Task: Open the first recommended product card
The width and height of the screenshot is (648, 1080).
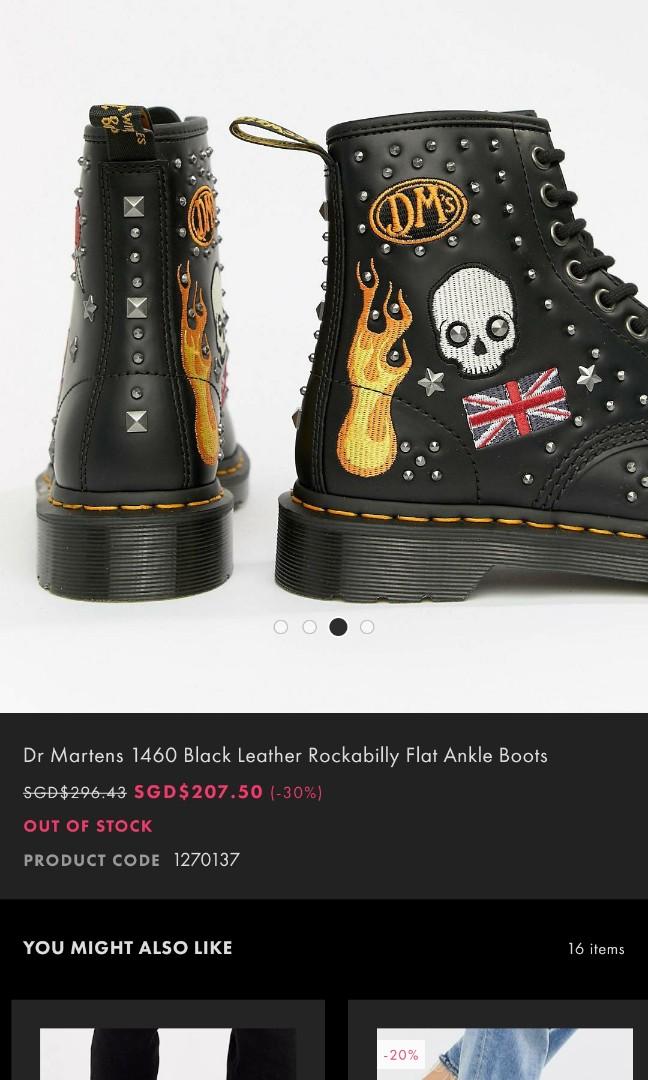Action: point(168,1045)
